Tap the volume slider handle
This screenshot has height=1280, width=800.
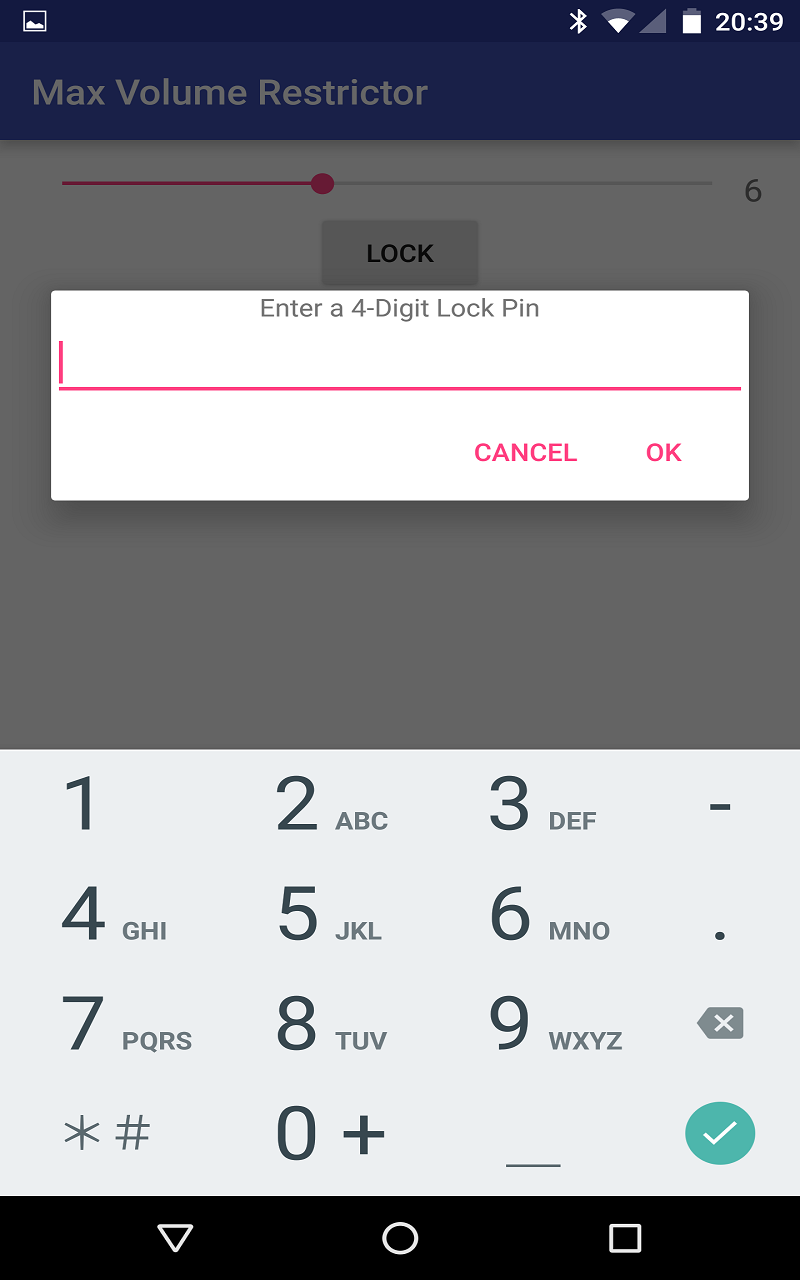pos(322,184)
